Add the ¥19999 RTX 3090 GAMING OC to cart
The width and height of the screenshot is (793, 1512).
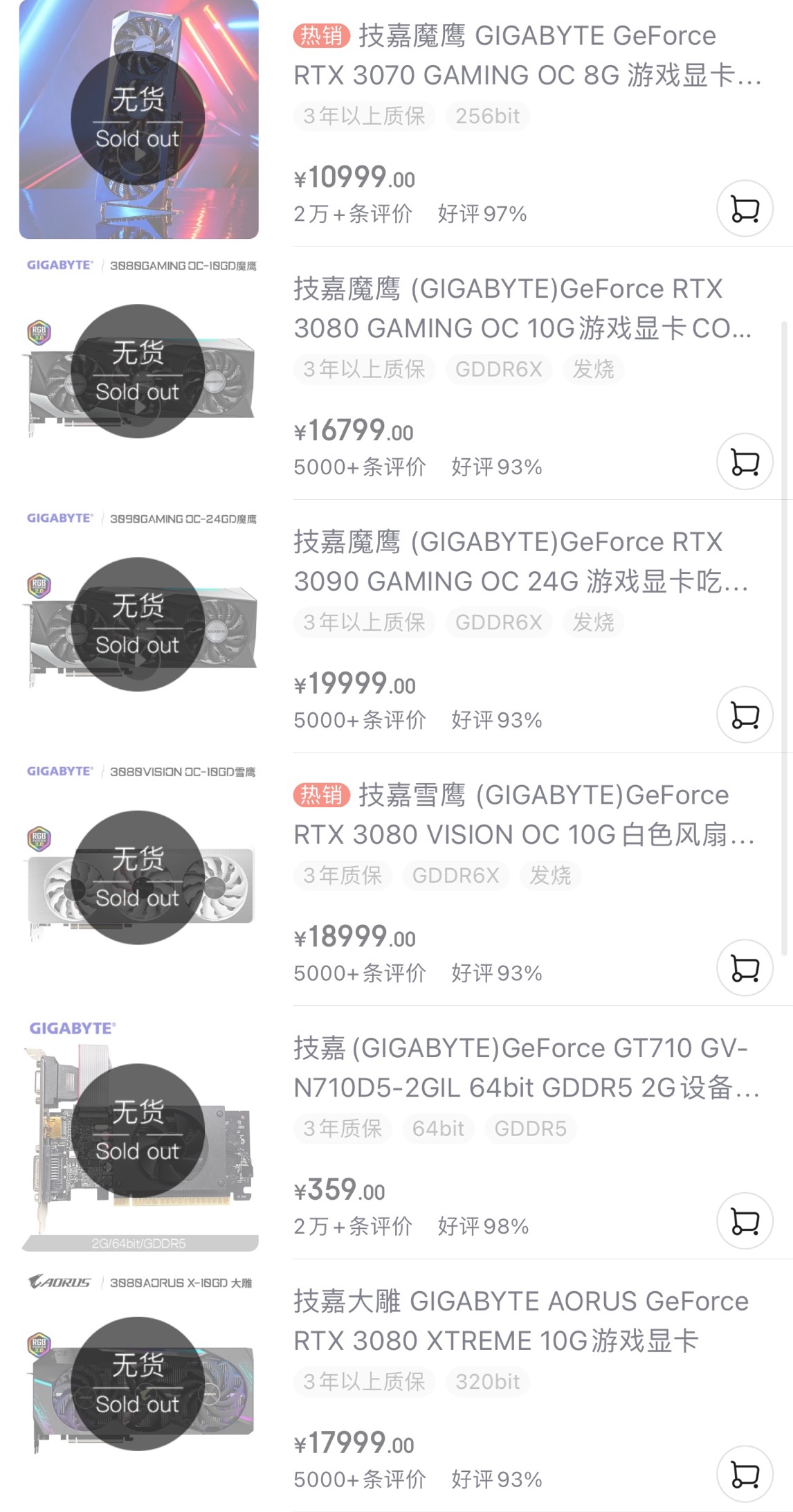745,715
